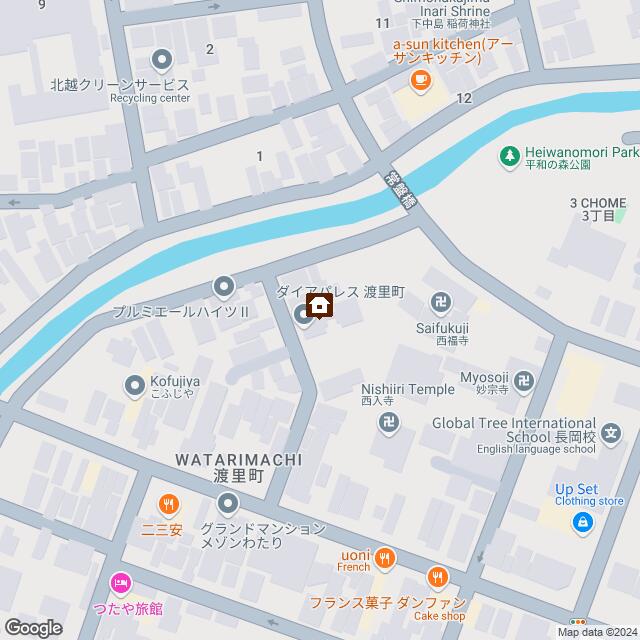Select the Nishiiri Temple marker
This screenshot has width=640, height=640.
(x=390, y=423)
